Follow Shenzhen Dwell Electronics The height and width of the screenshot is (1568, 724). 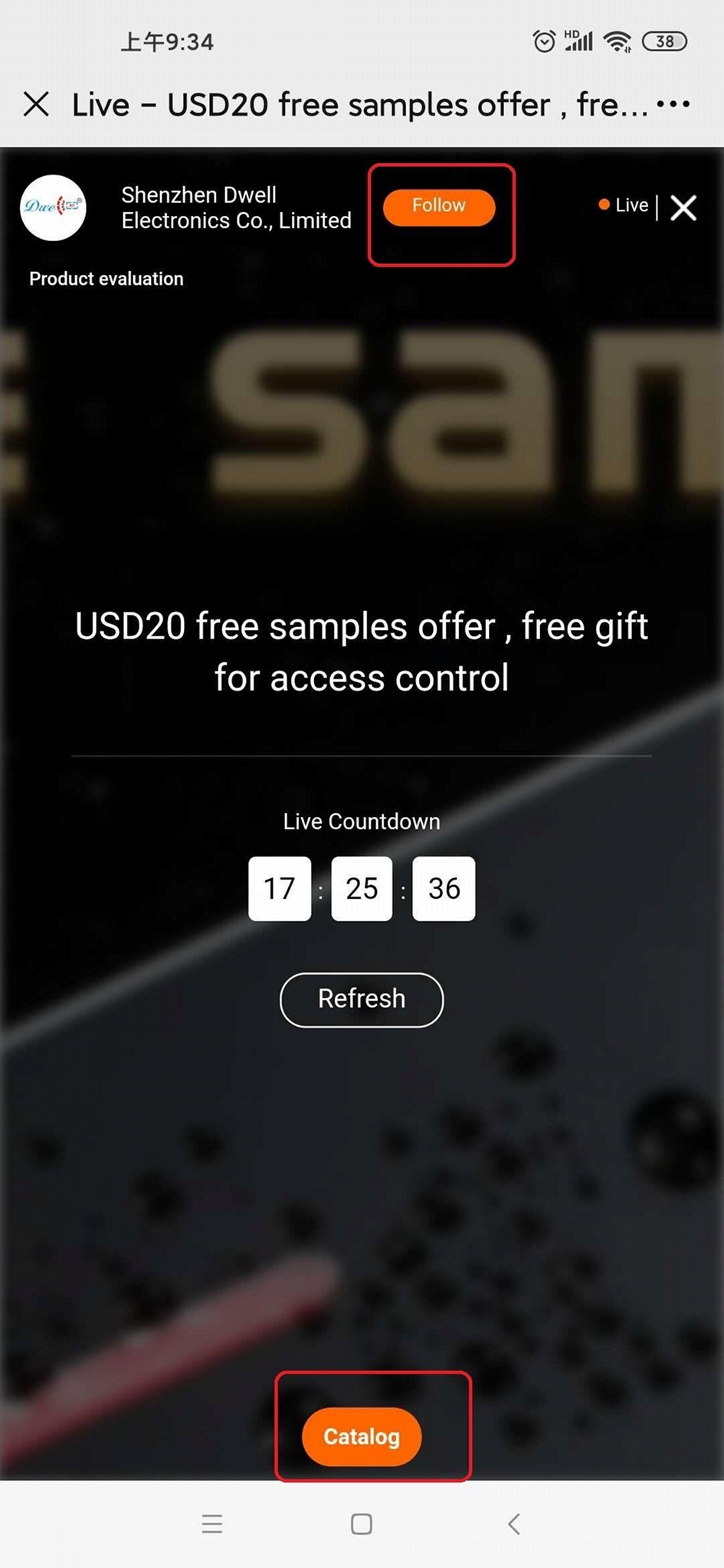pos(439,207)
